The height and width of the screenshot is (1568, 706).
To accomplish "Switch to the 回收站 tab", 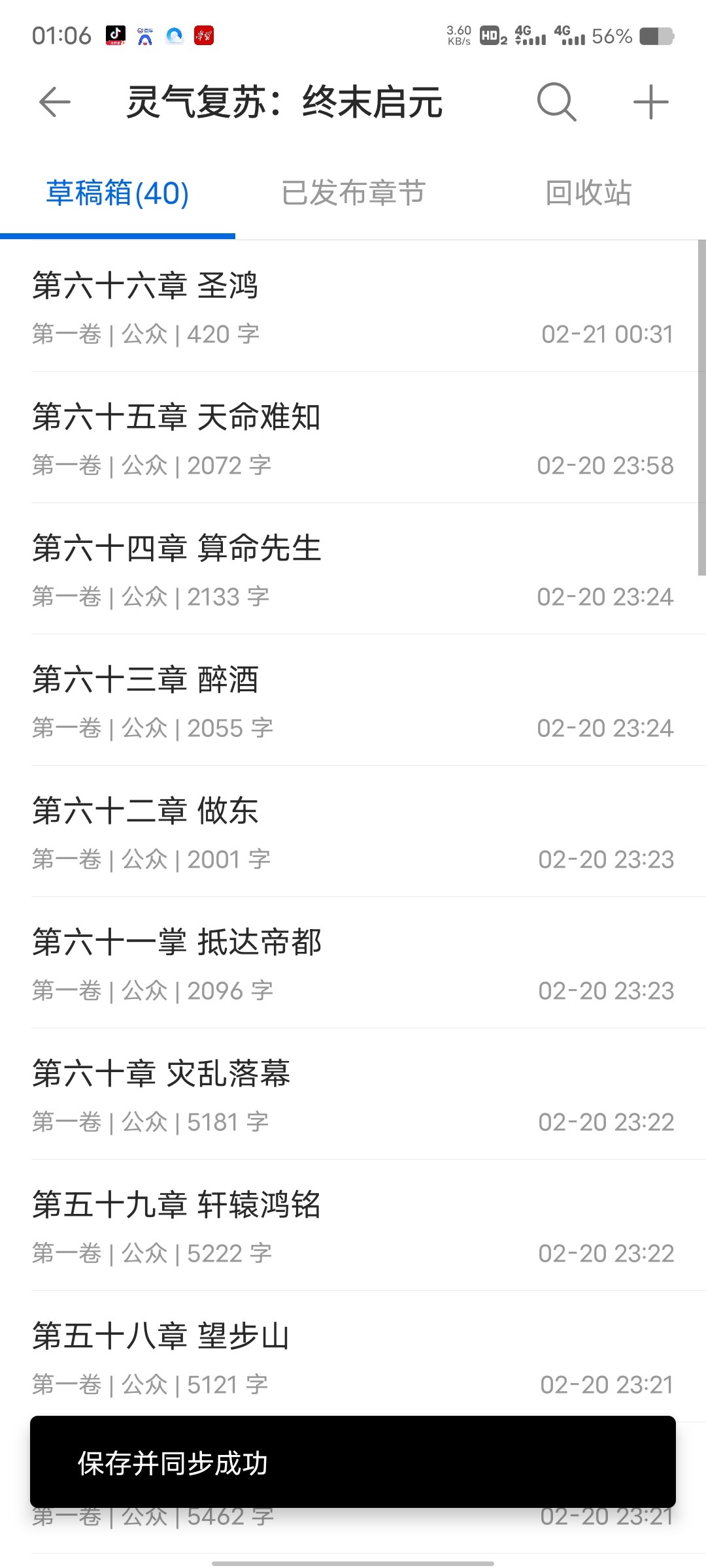I will [588, 193].
